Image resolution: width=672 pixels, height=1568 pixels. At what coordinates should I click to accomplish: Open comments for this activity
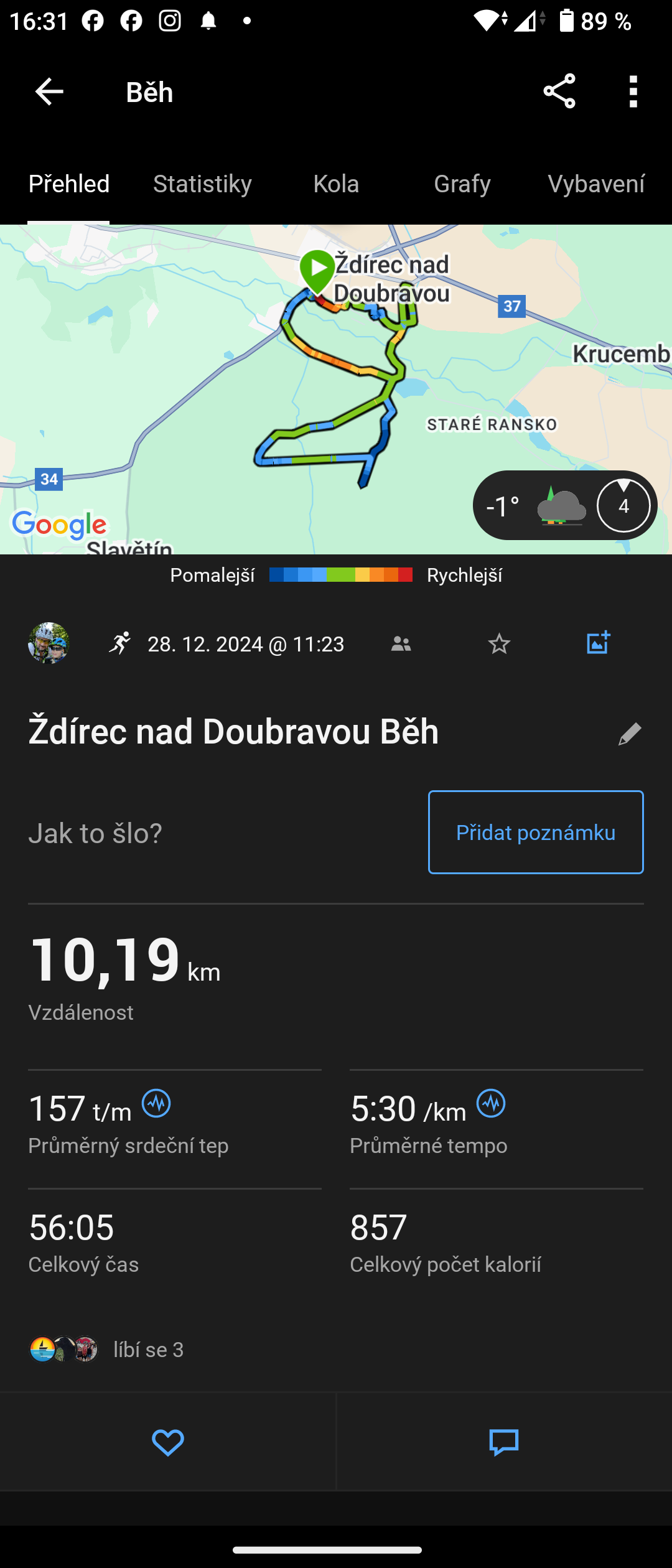504,1442
